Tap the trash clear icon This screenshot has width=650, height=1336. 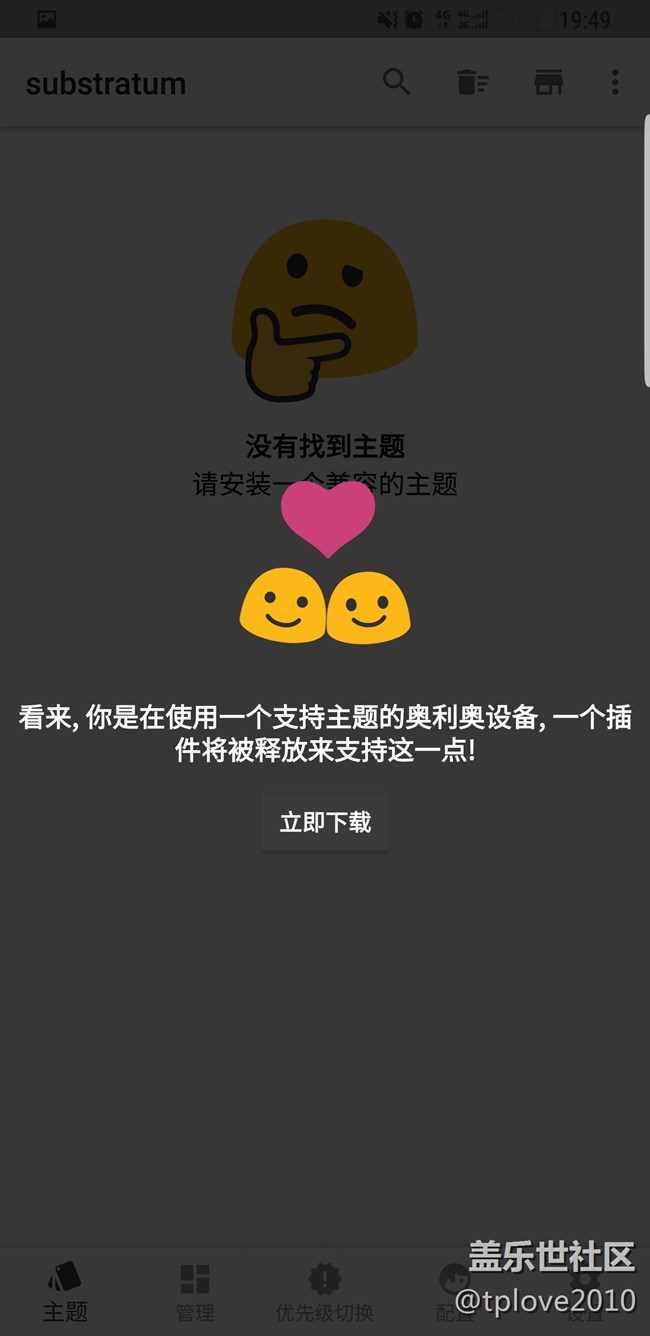(472, 82)
